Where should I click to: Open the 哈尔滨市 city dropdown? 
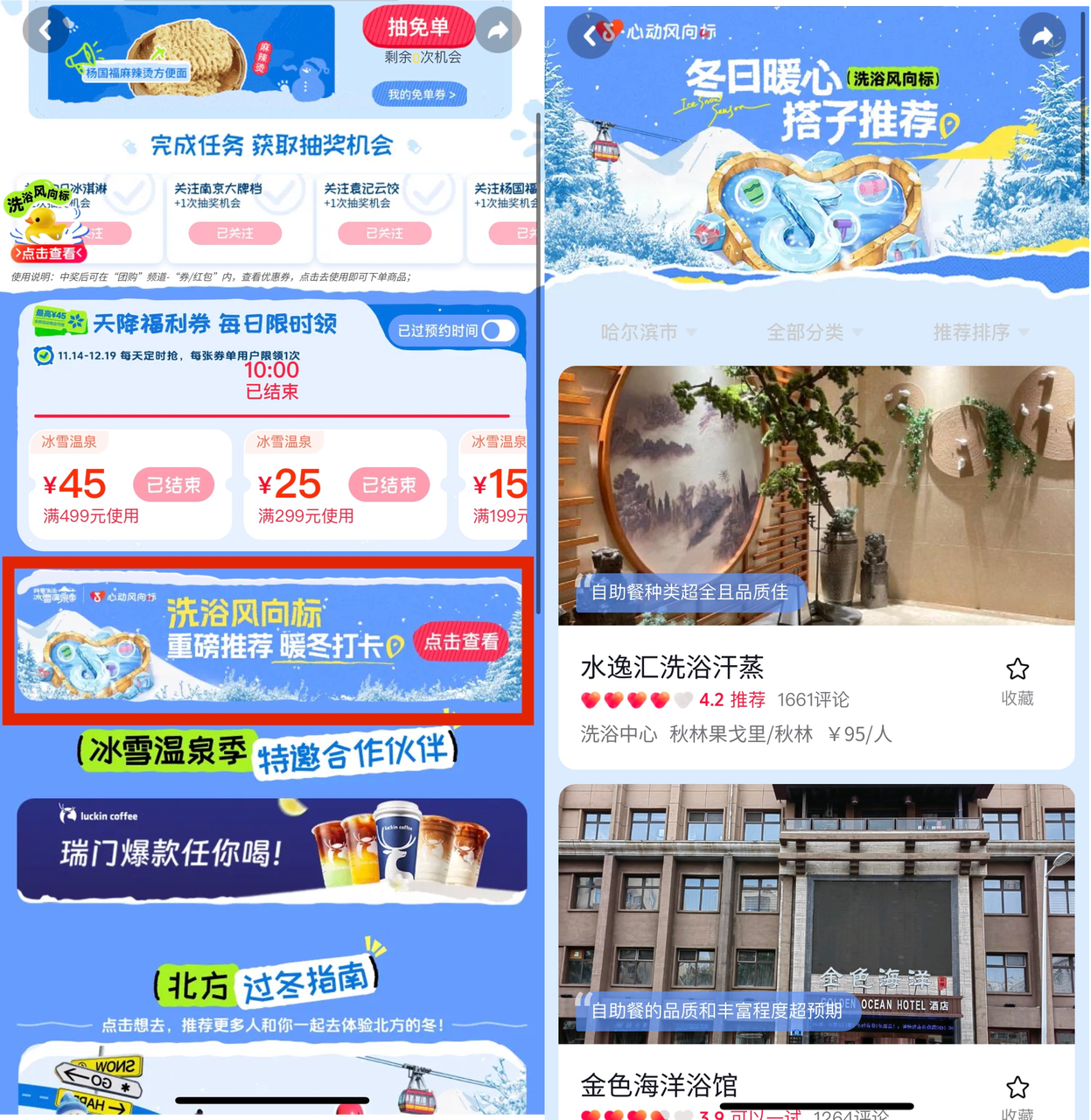pos(647,332)
